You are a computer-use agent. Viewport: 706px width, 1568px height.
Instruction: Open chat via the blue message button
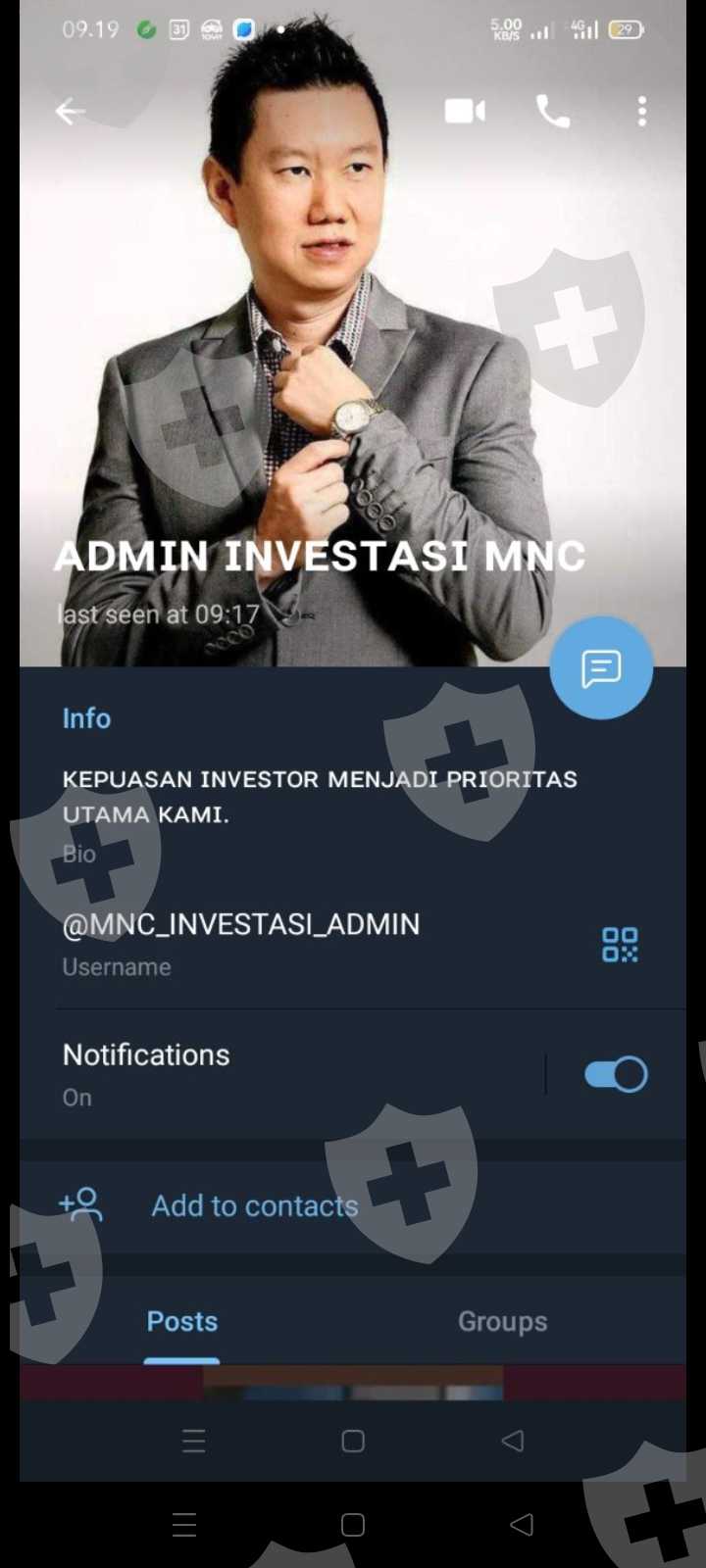click(601, 667)
